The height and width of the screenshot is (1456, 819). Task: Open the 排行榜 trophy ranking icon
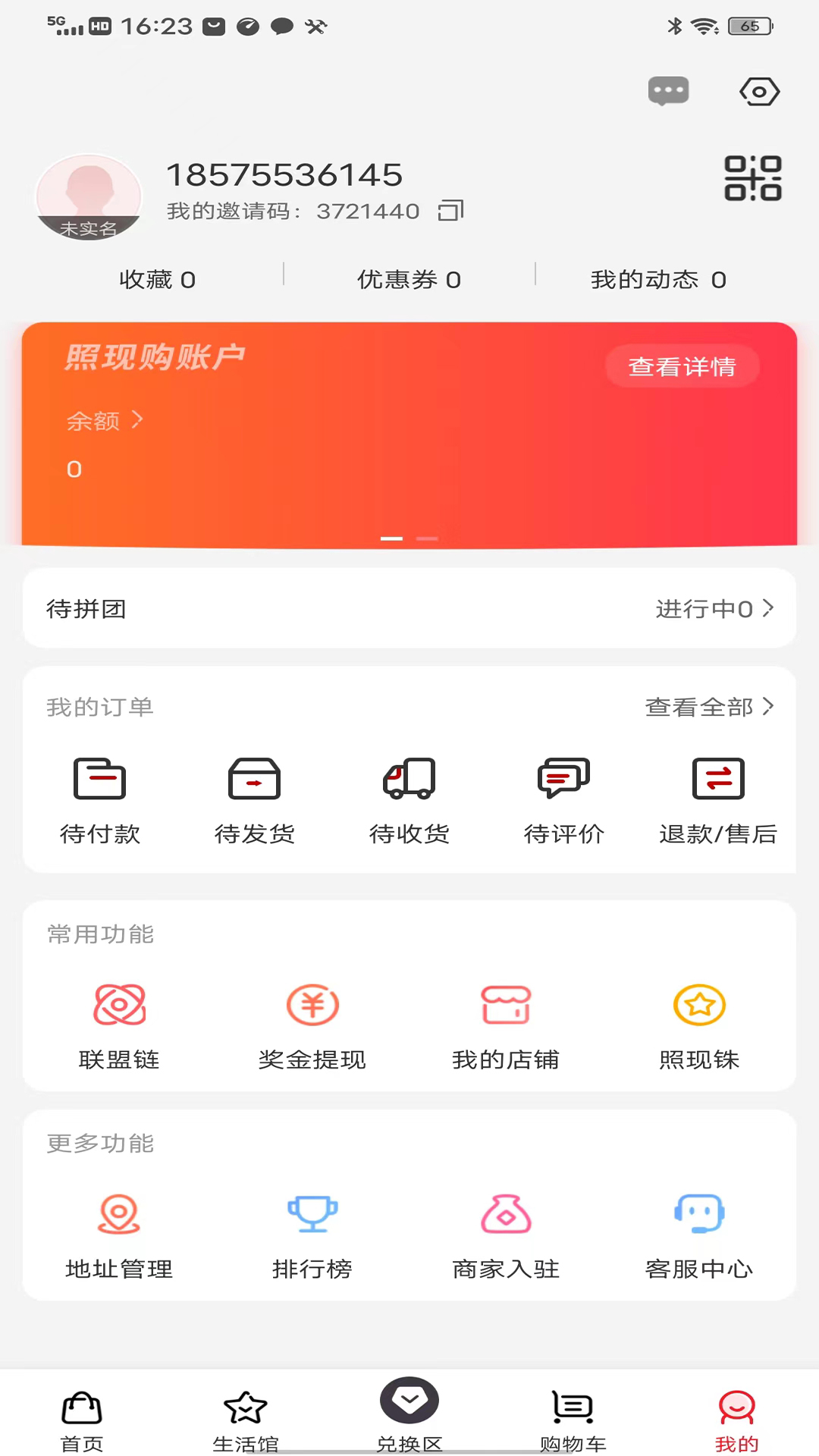(x=312, y=1213)
